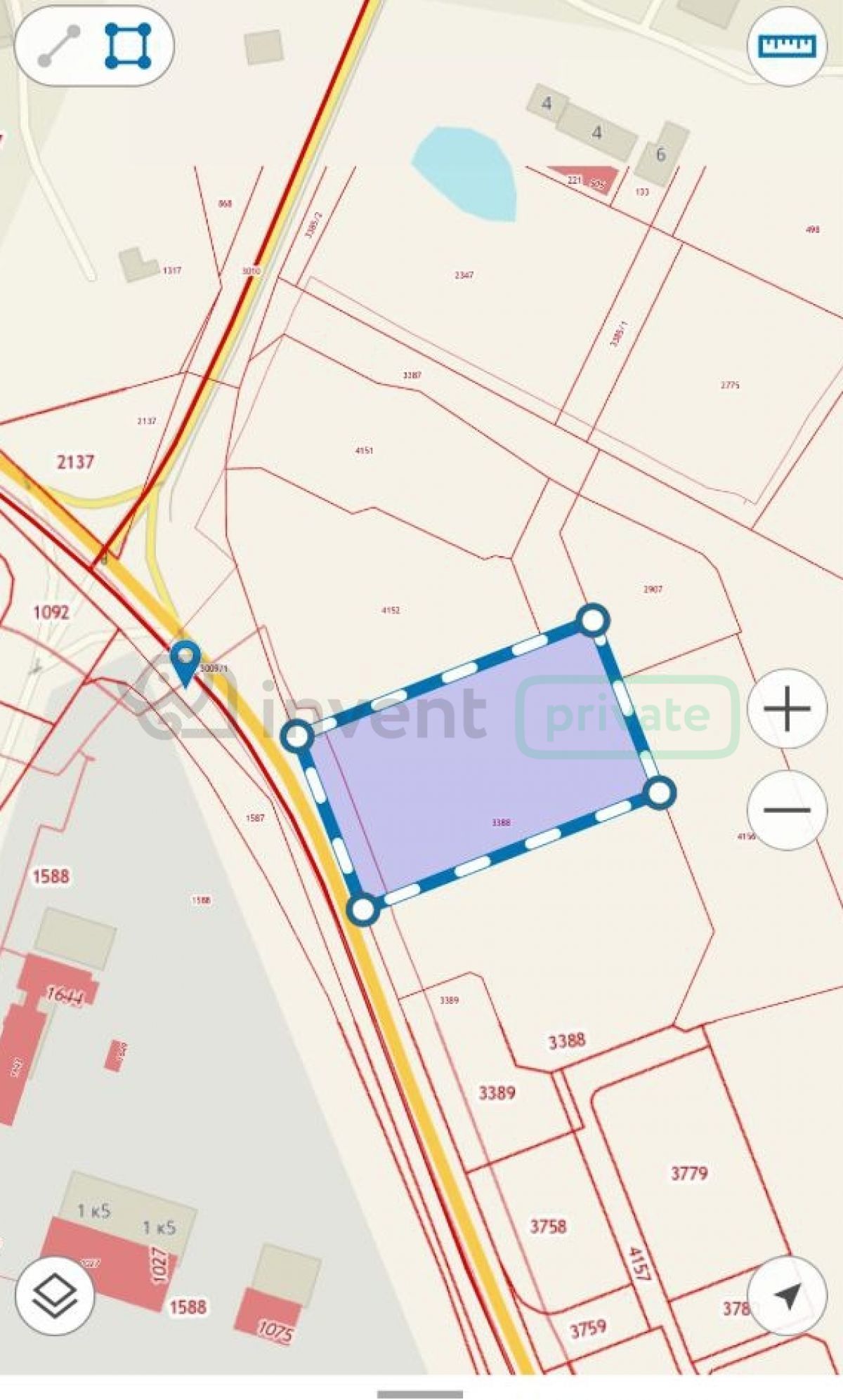The height and width of the screenshot is (1400, 843).
Task: Zoom out the map
Action: 787,810
